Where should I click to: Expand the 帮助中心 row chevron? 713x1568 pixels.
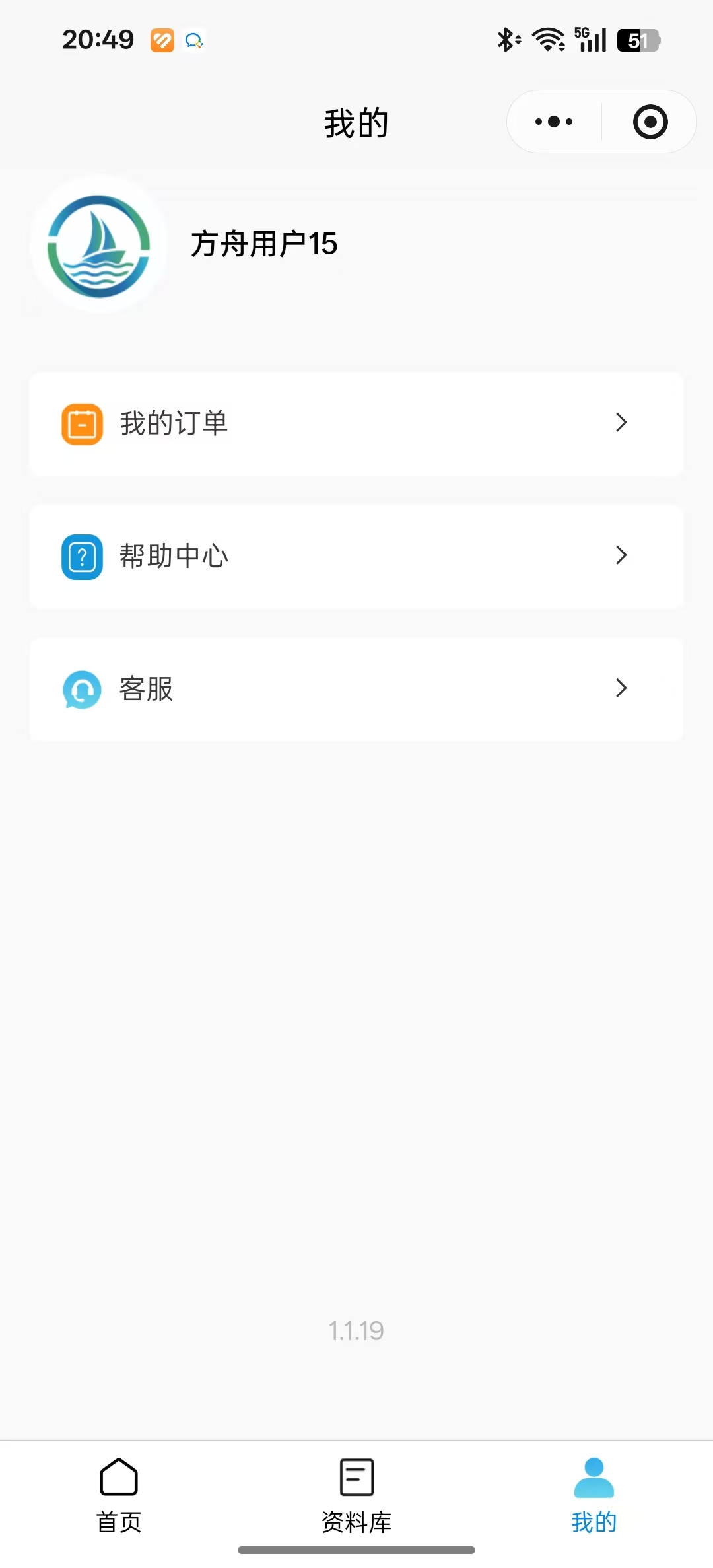(x=621, y=557)
